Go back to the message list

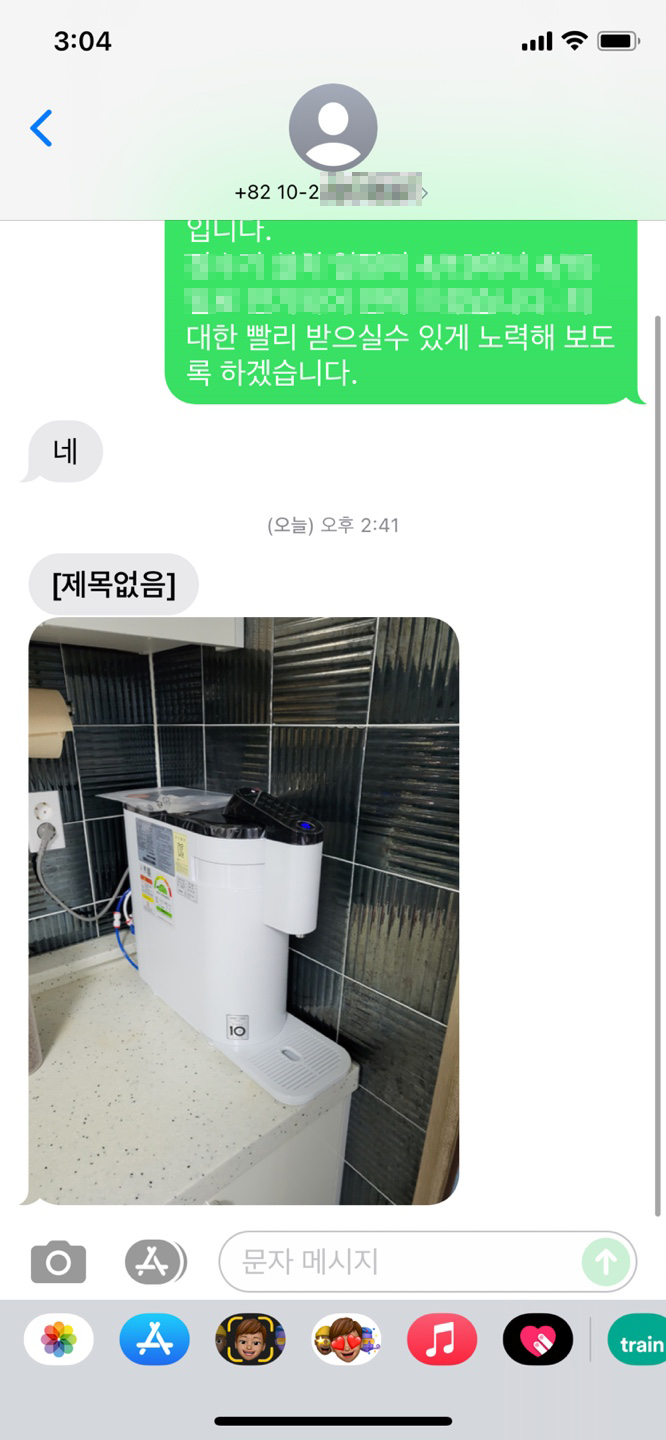(x=41, y=128)
